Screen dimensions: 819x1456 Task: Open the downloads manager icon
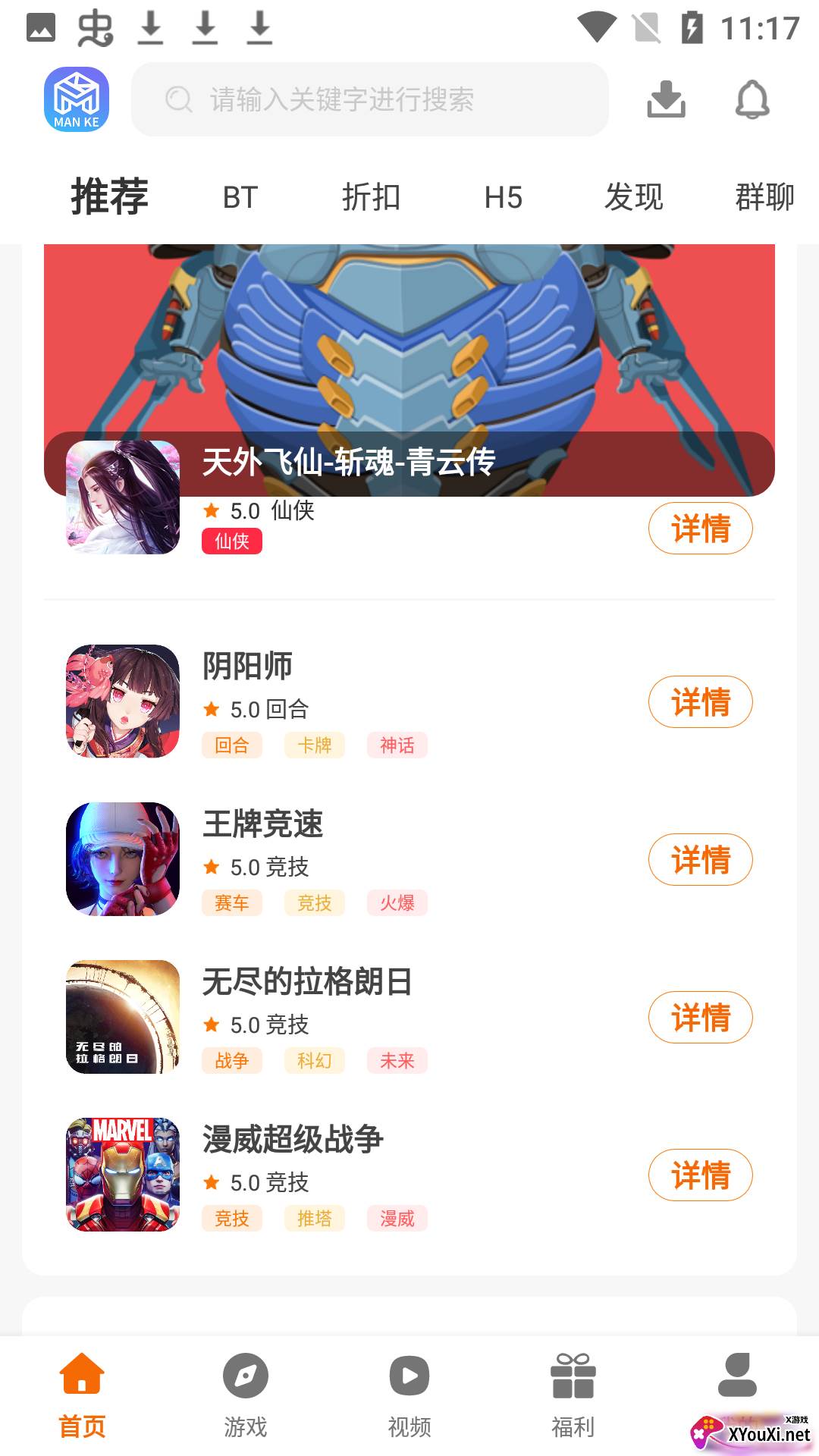666,99
